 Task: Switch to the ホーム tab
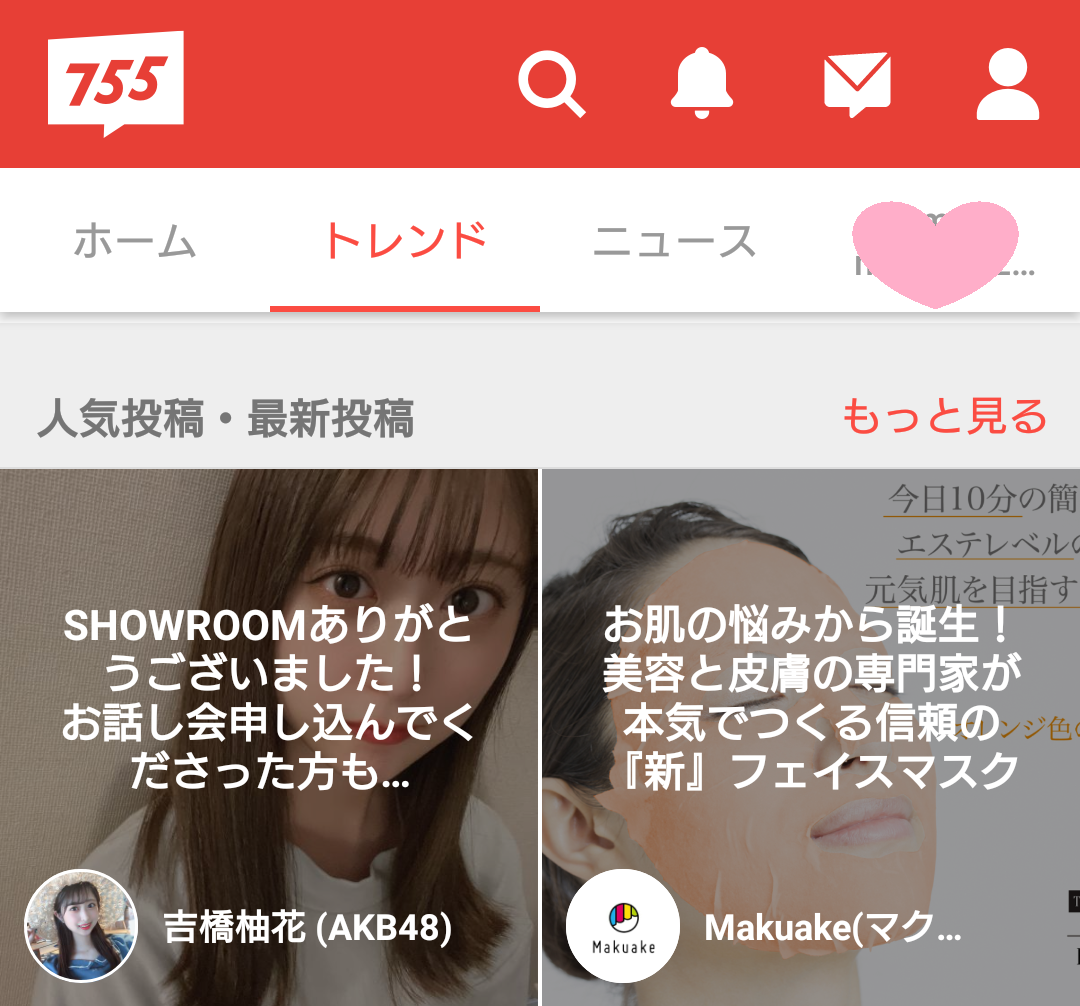pyautogui.click(x=135, y=242)
